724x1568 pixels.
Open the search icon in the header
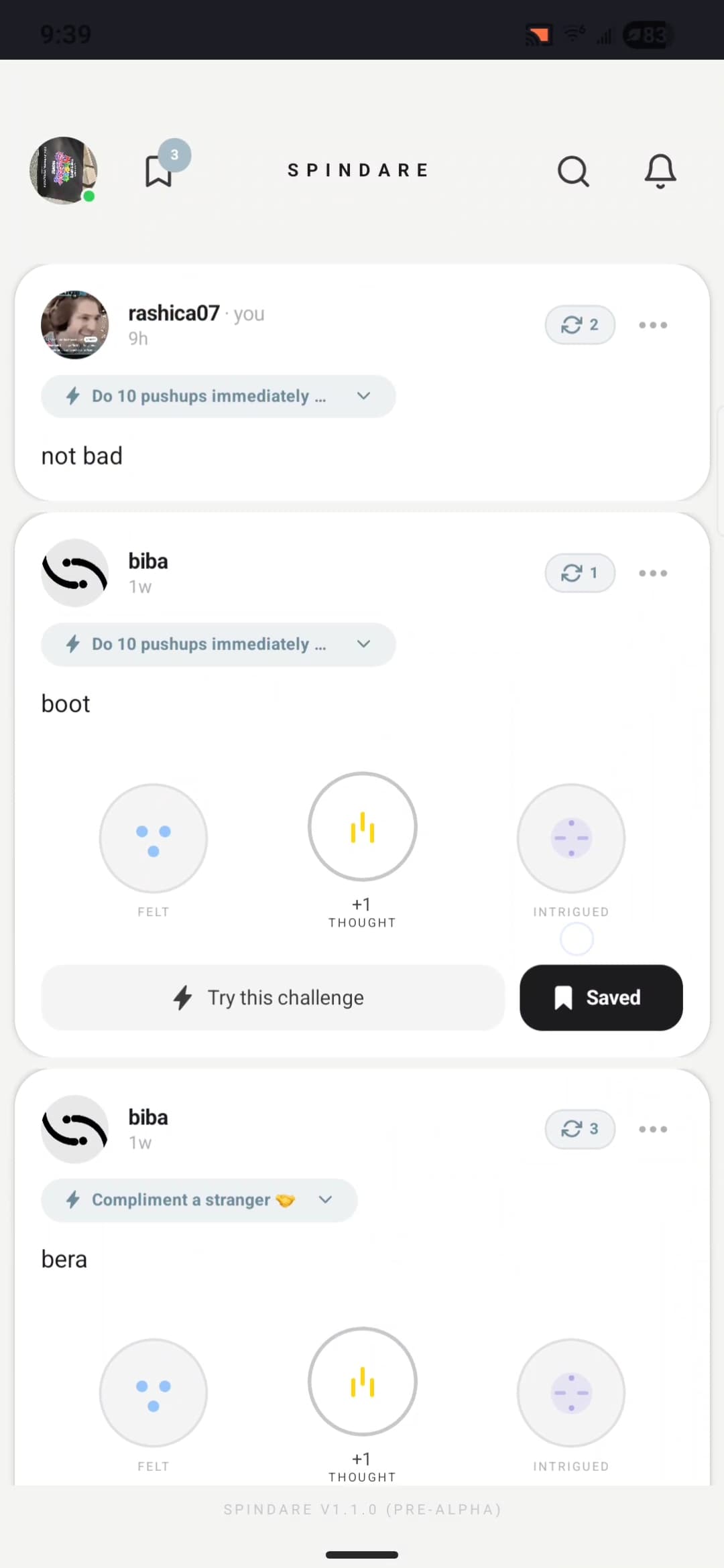pos(573,171)
